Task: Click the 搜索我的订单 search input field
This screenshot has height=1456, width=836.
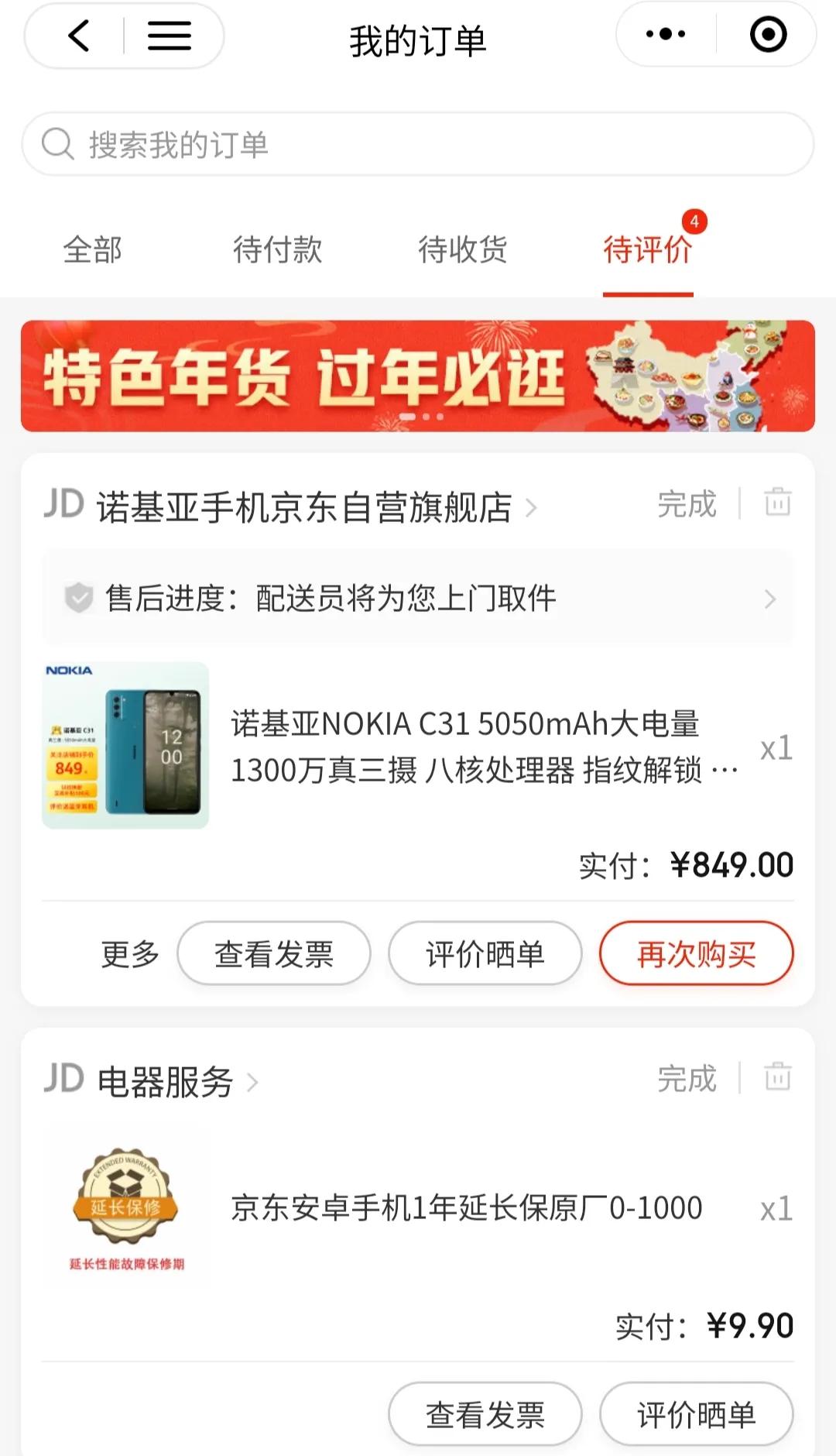Action: coord(310,143)
